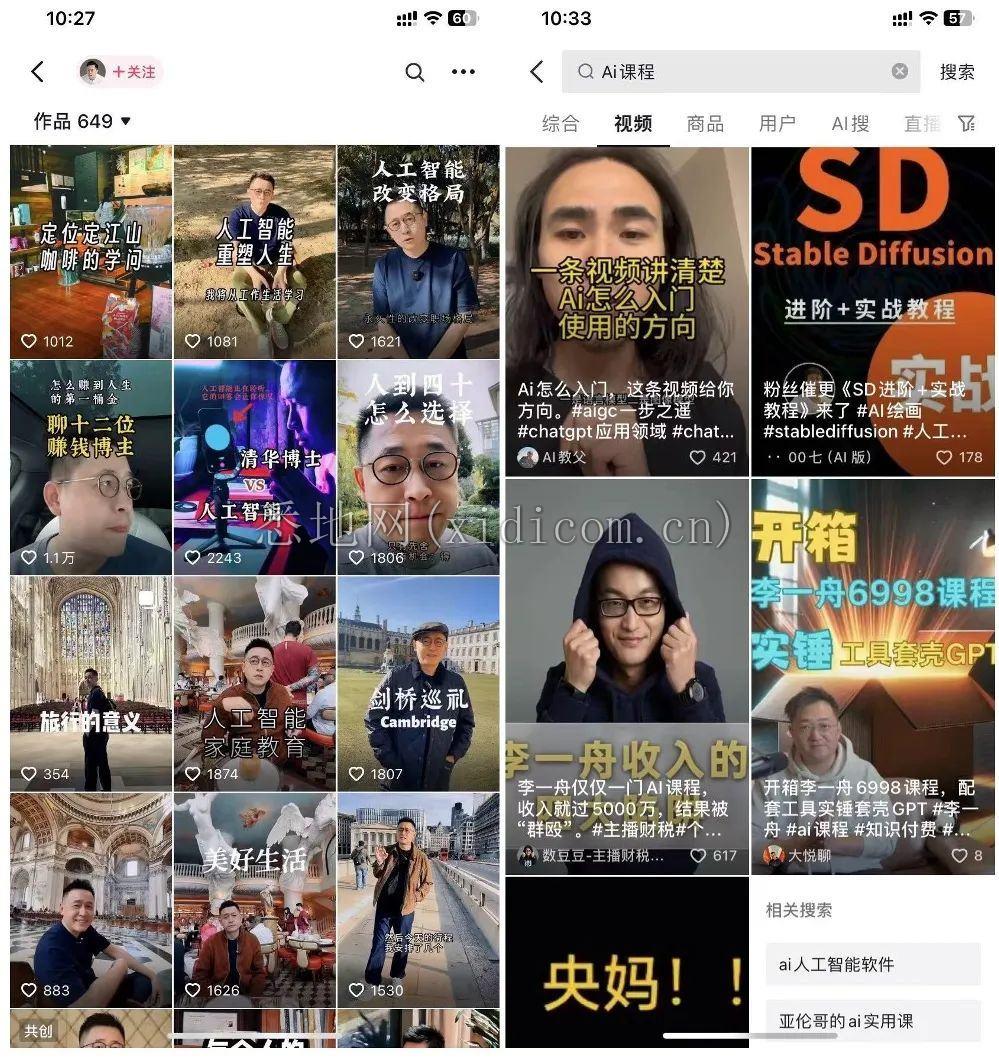The width and height of the screenshot is (999, 1062).
Task: Select related search ai人工智能软件
Action: (872, 965)
